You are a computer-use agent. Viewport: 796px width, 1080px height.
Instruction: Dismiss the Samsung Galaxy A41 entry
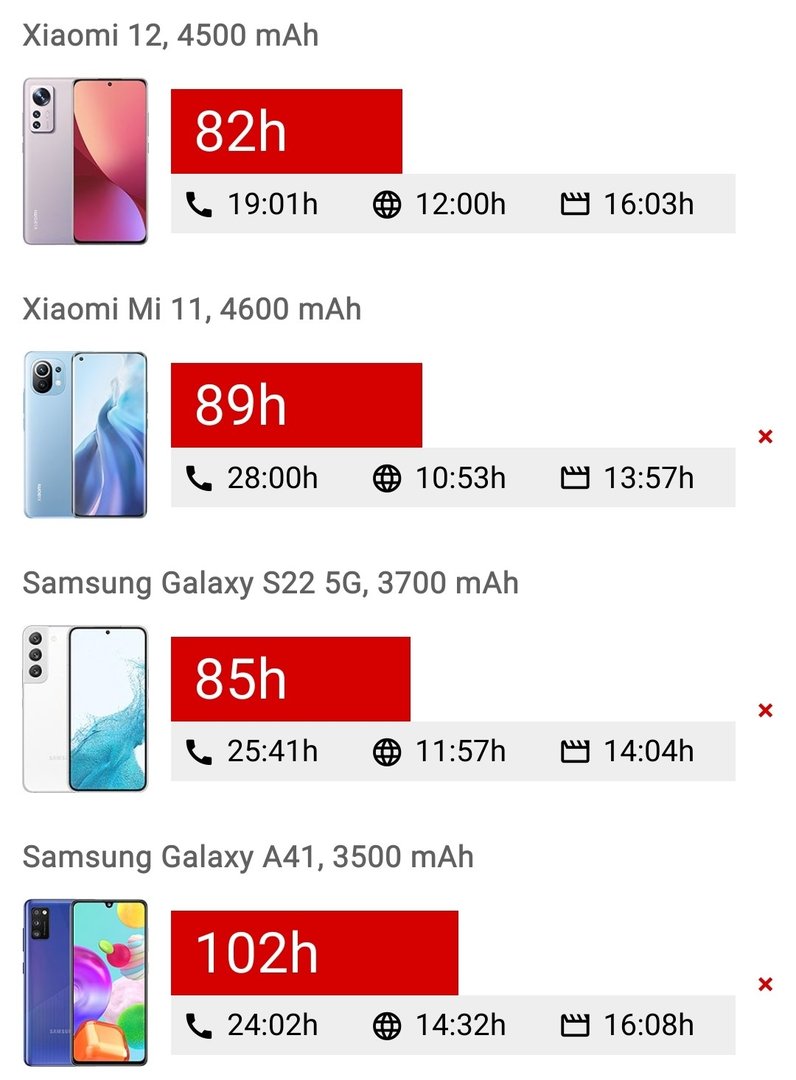coord(765,984)
